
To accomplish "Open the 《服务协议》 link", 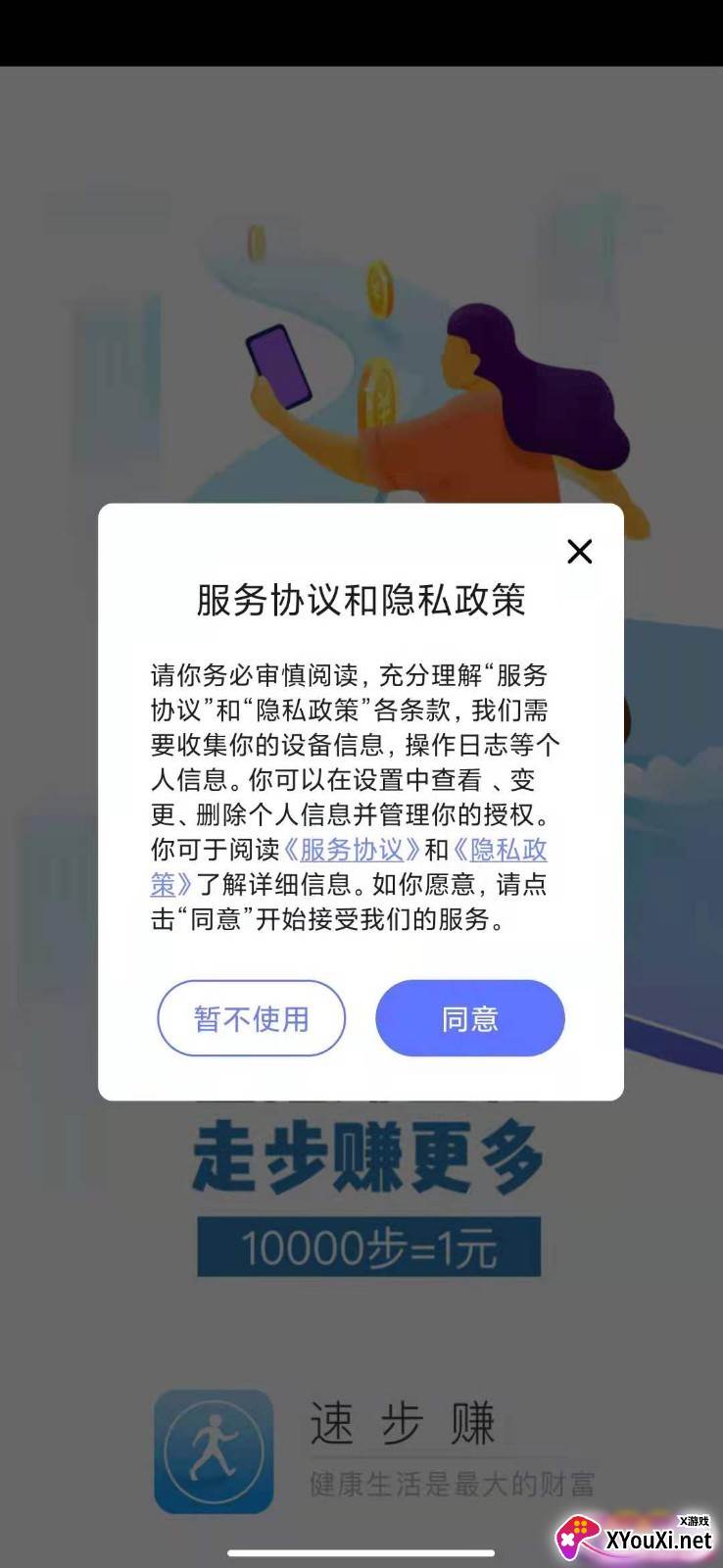I will (352, 850).
